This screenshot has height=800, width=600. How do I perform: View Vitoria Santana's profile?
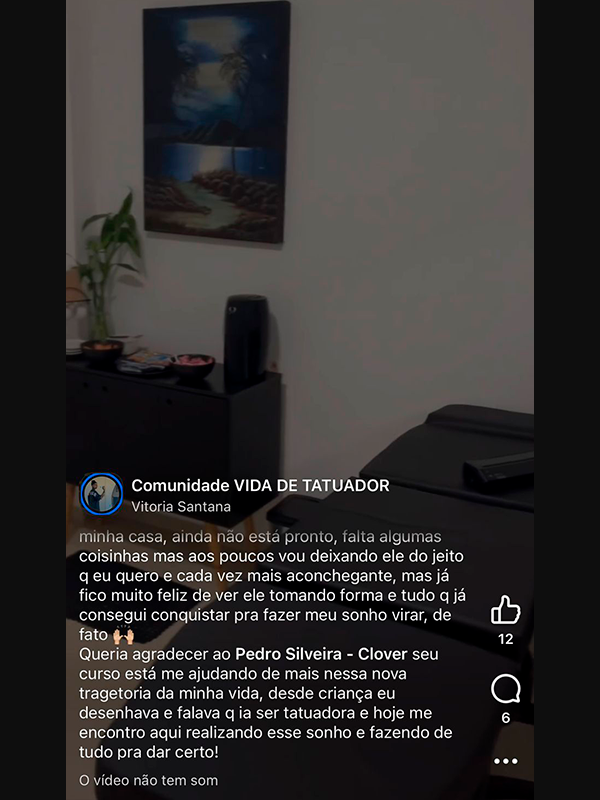click(181, 507)
